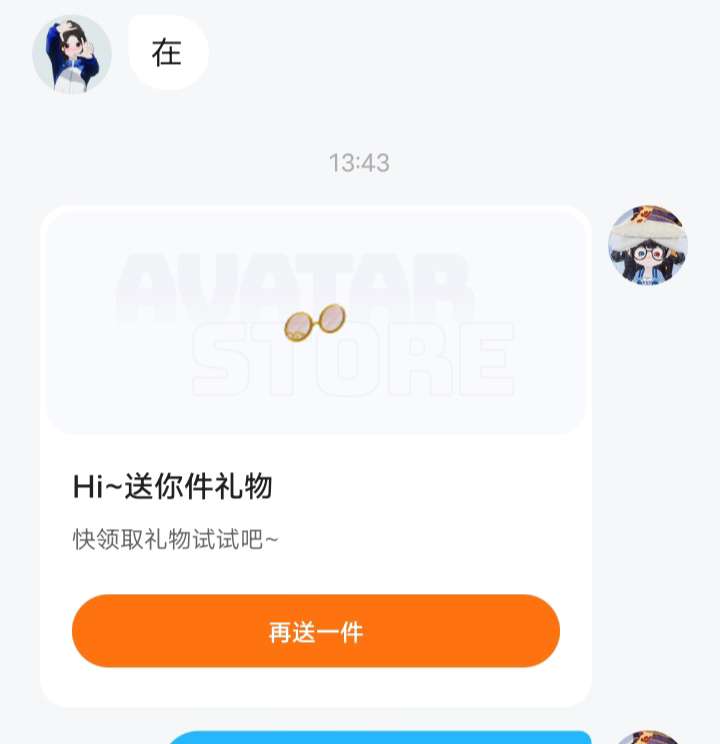
Task: View the sender avatar beside 在 message
Action: click(x=72, y=54)
